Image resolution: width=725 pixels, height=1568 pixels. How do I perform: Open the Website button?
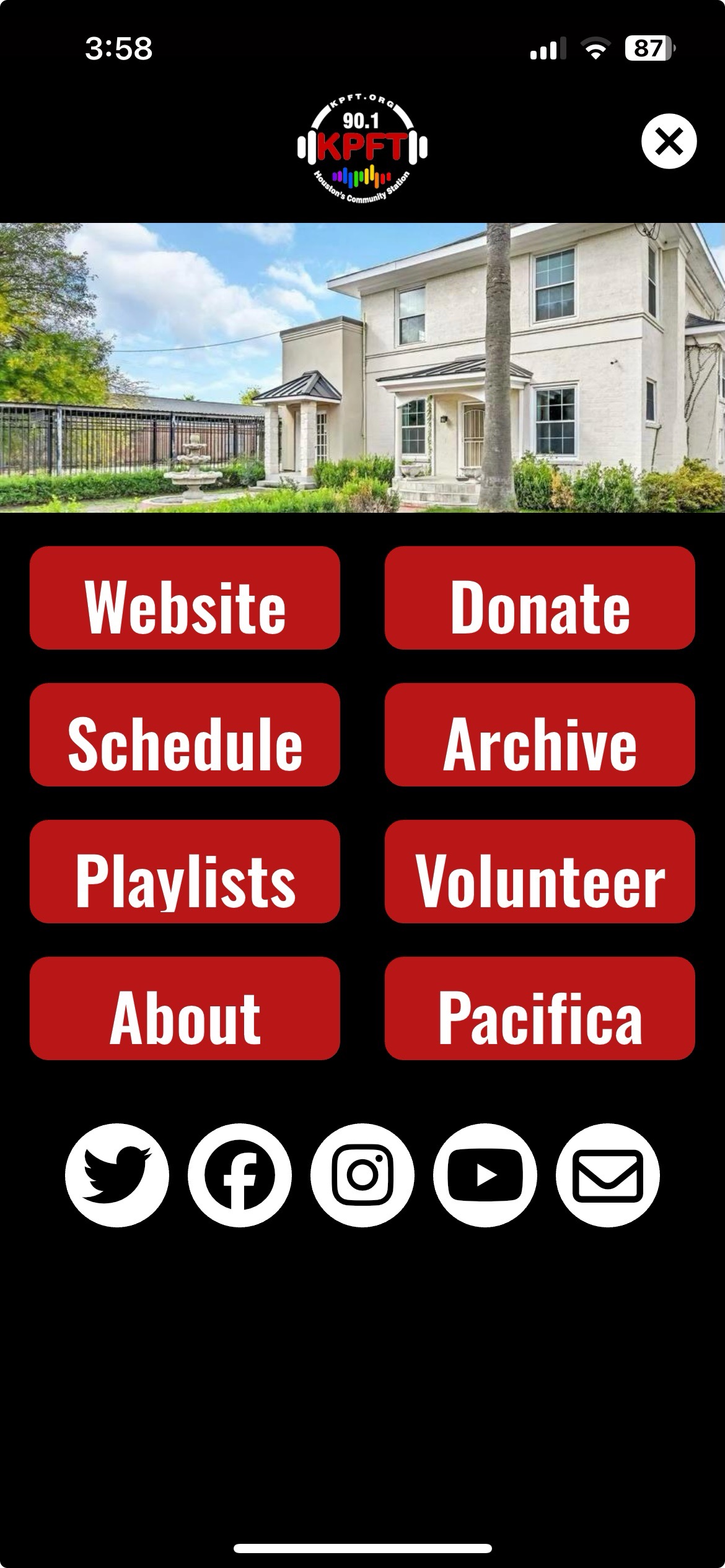185,598
